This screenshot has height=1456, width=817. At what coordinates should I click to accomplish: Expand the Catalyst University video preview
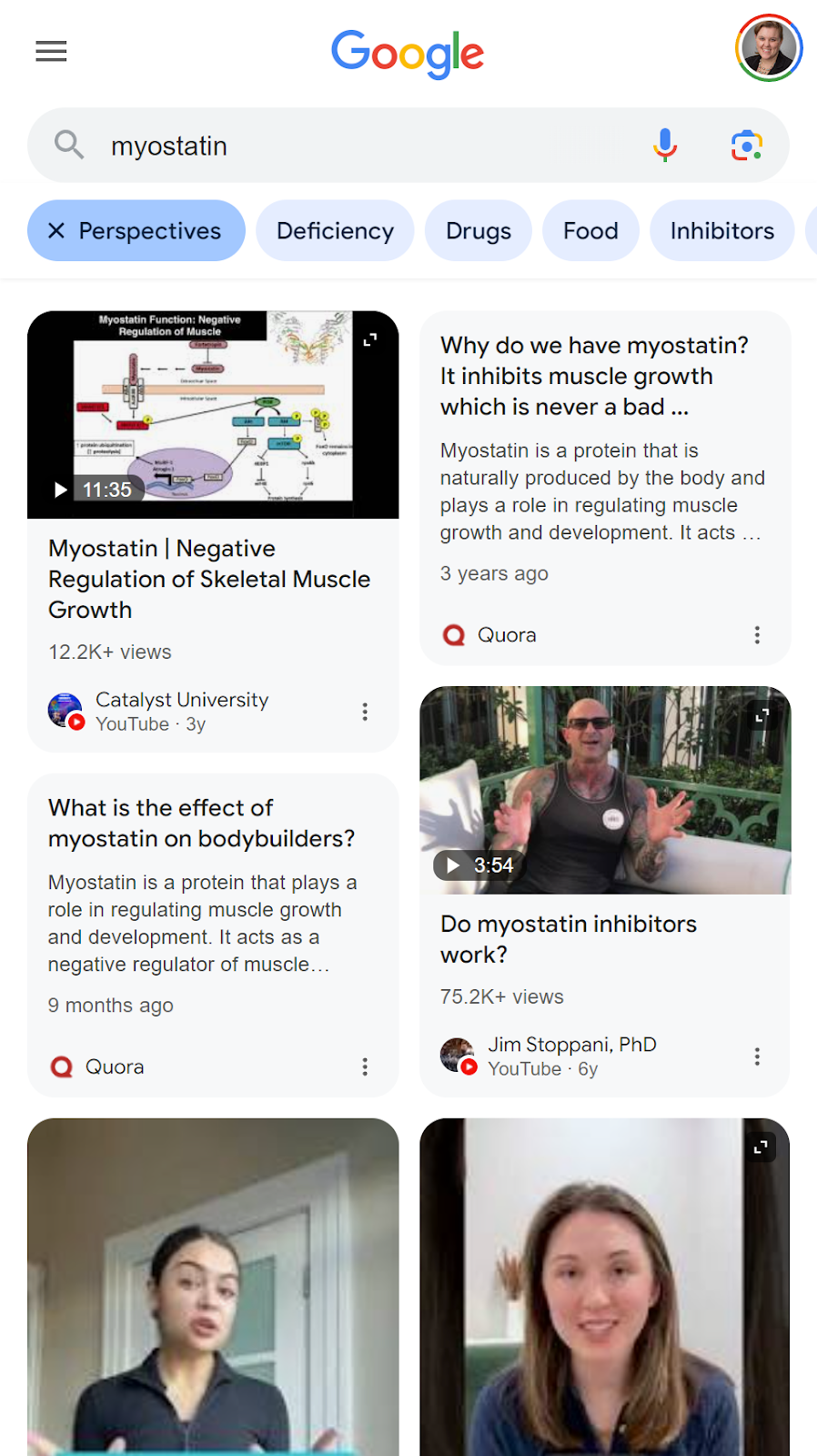pos(370,339)
